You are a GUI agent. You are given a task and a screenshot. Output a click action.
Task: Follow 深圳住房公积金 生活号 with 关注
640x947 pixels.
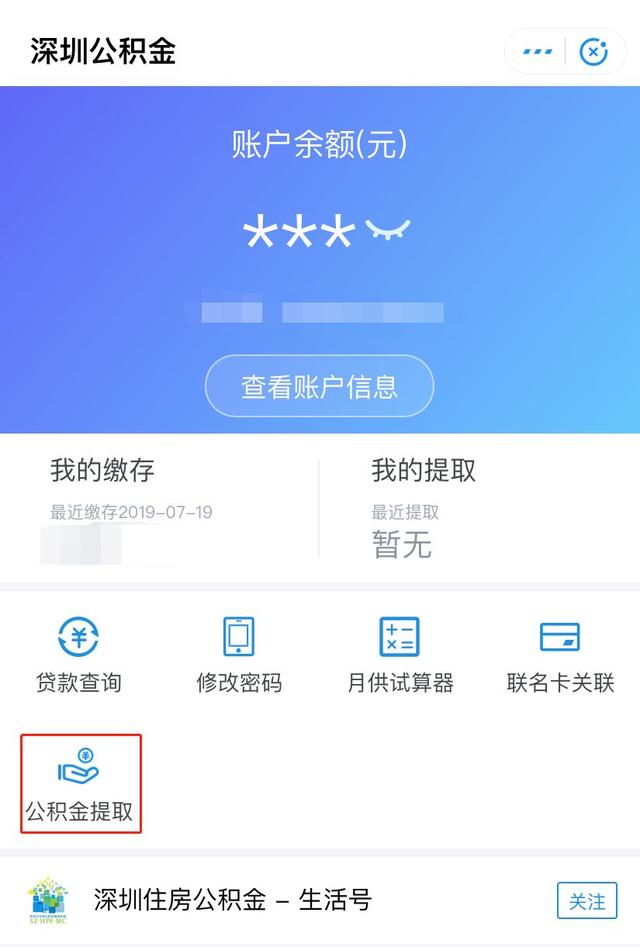(x=586, y=901)
